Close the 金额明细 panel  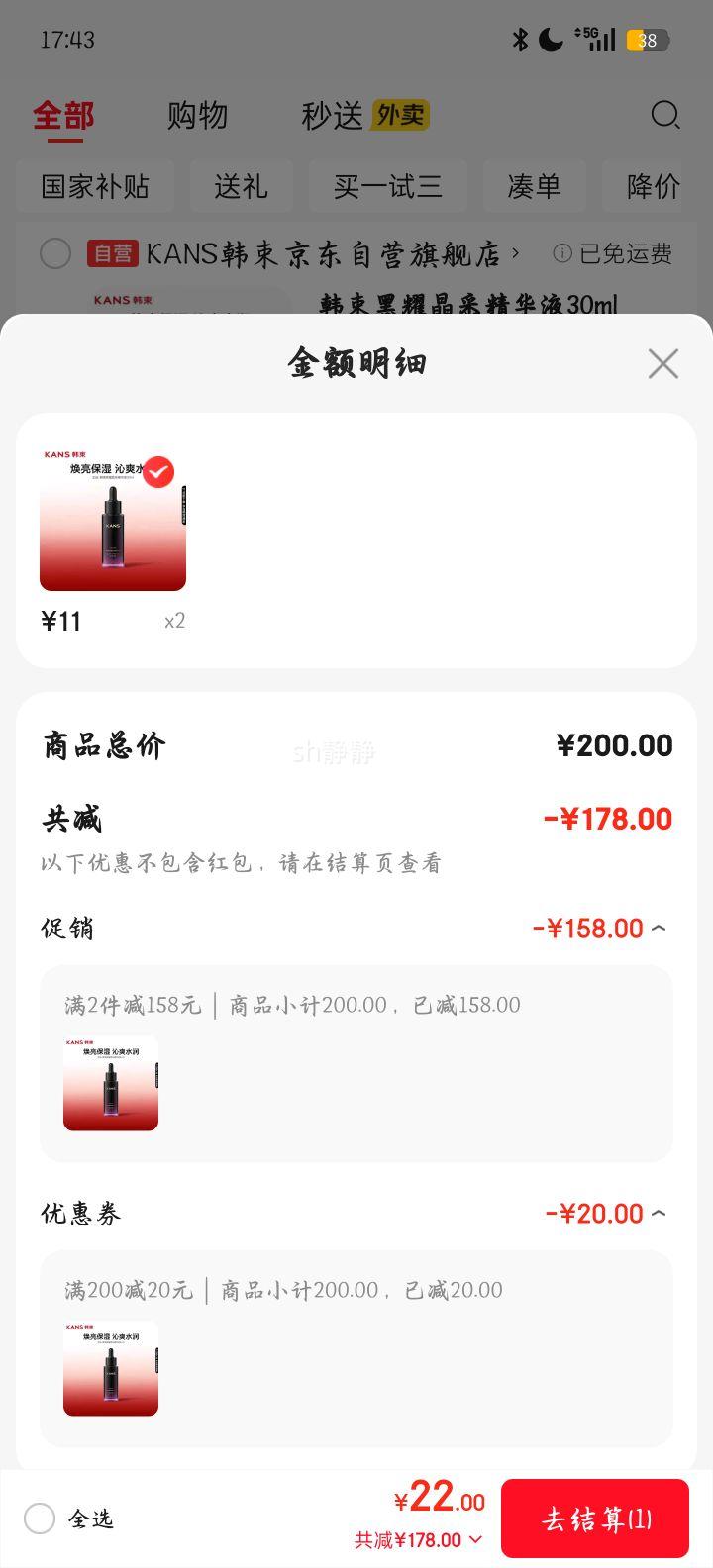[662, 364]
